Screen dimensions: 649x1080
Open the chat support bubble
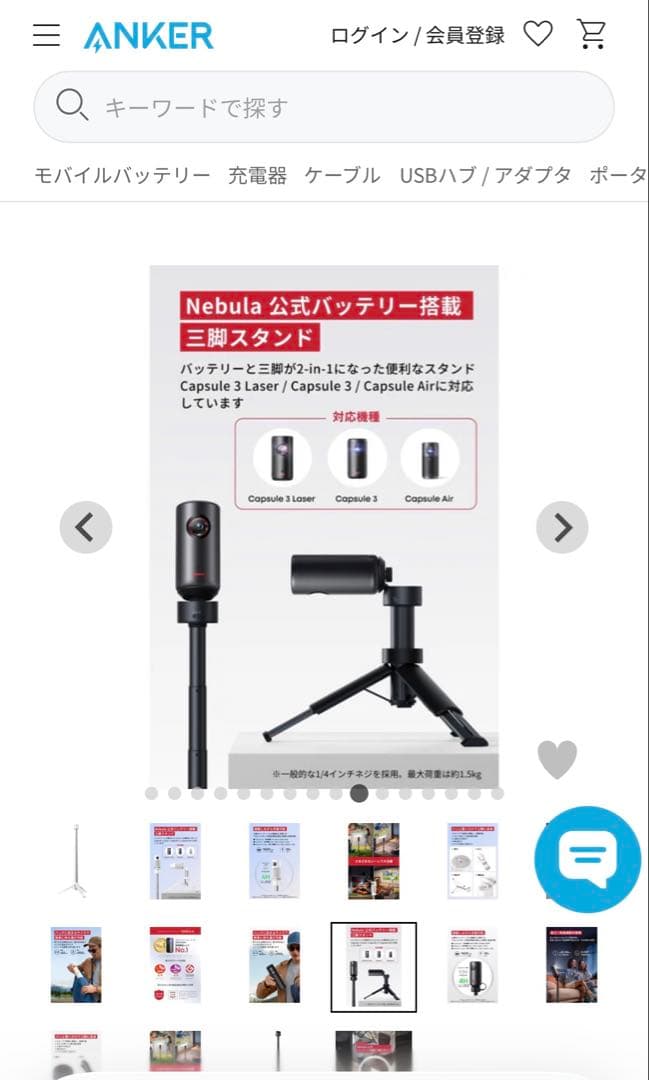pos(587,859)
